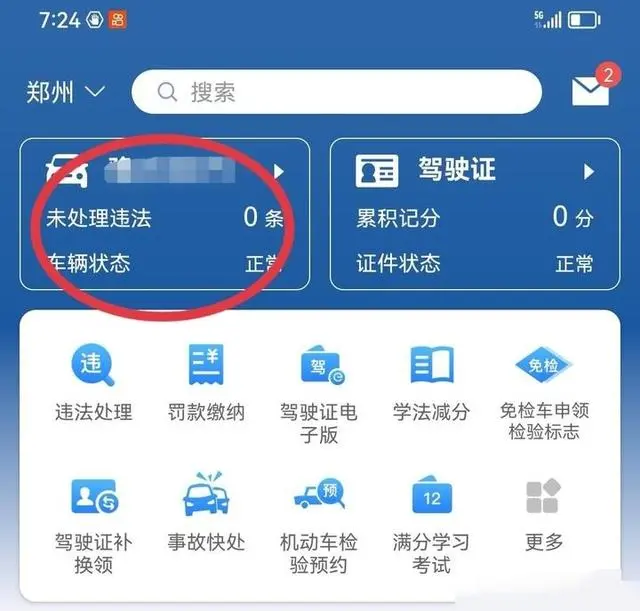
Task: Open the vehicle card with 未处理违法
Action: [x=165, y=215]
